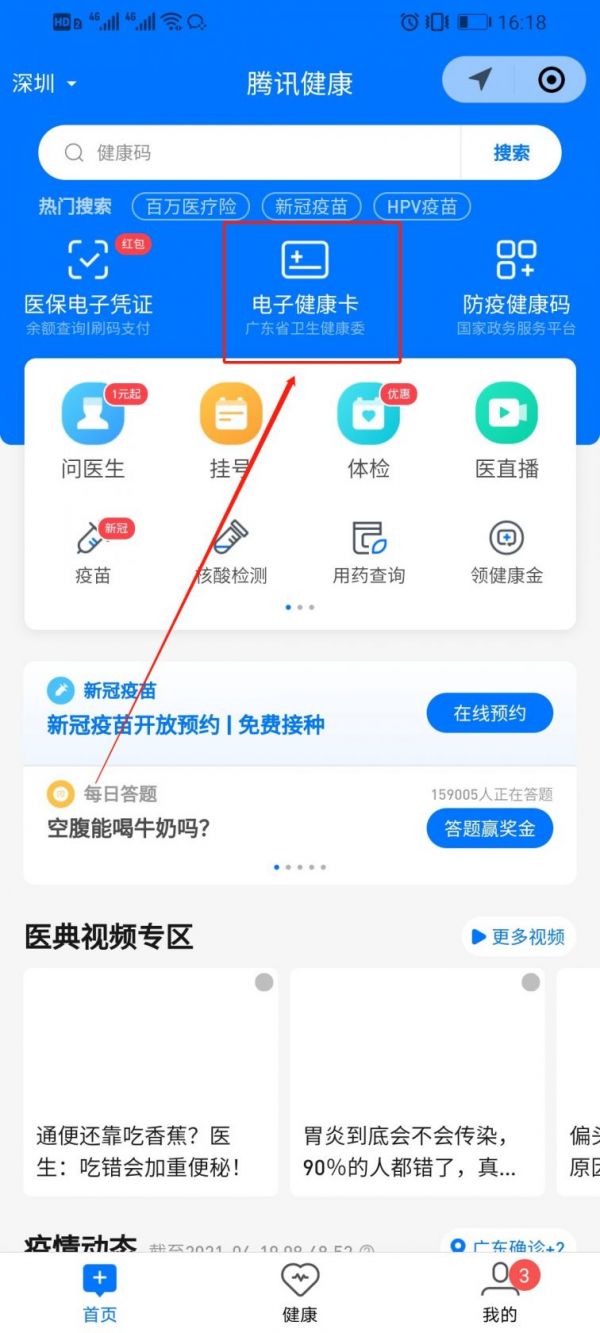Open the 深圳 city dropdown

click(x=44, y=83)
